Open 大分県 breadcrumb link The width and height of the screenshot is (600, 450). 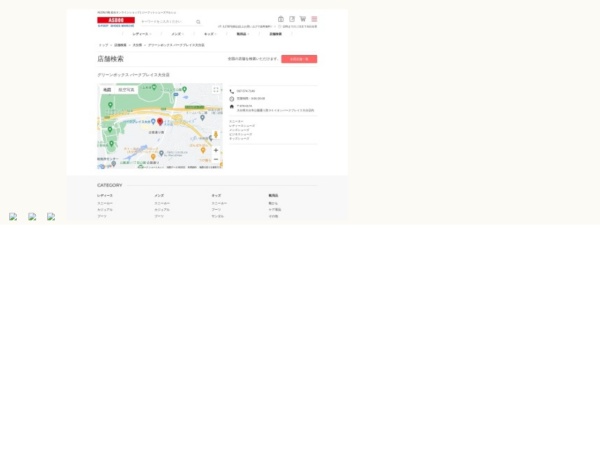click(137, 45)
